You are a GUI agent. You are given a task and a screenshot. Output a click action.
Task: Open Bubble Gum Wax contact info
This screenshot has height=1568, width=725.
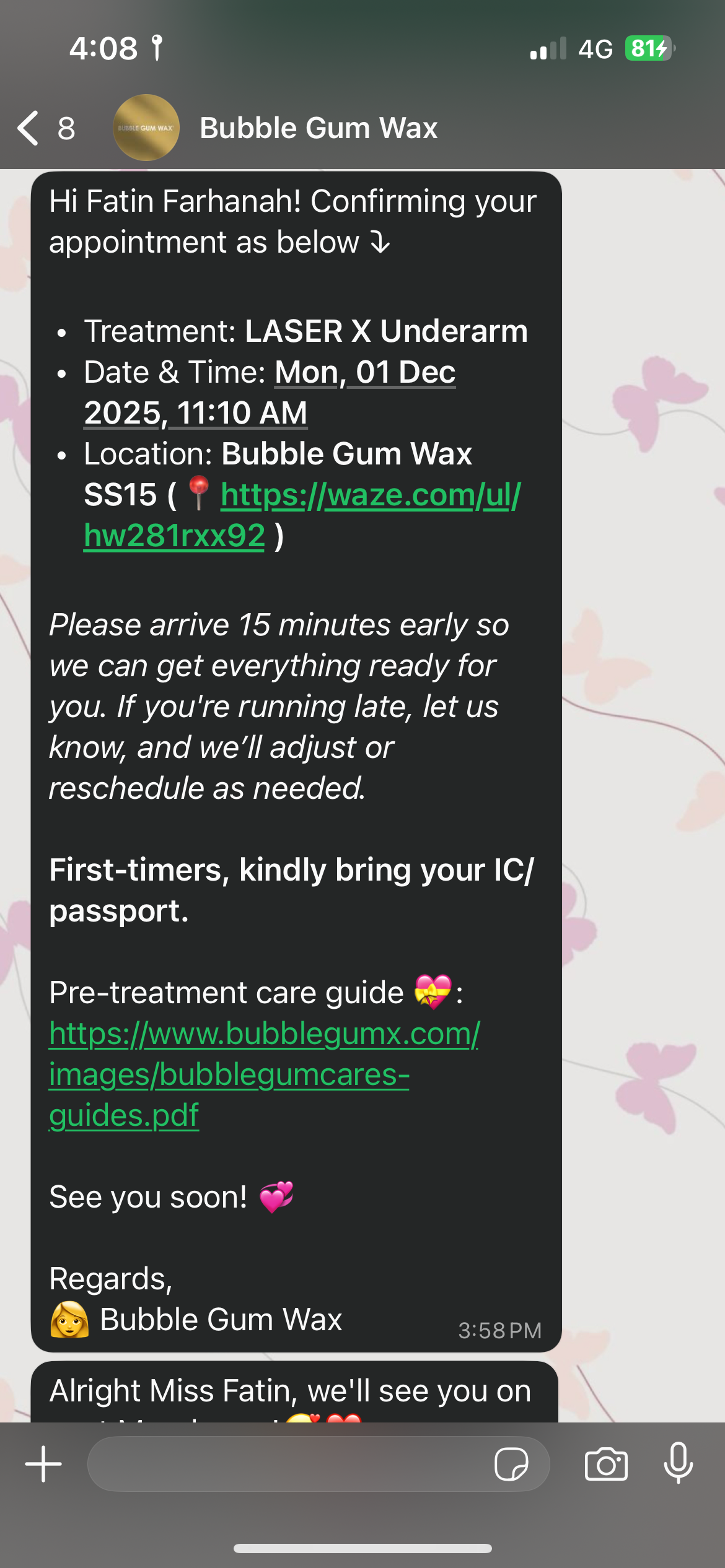pos(318,128)
